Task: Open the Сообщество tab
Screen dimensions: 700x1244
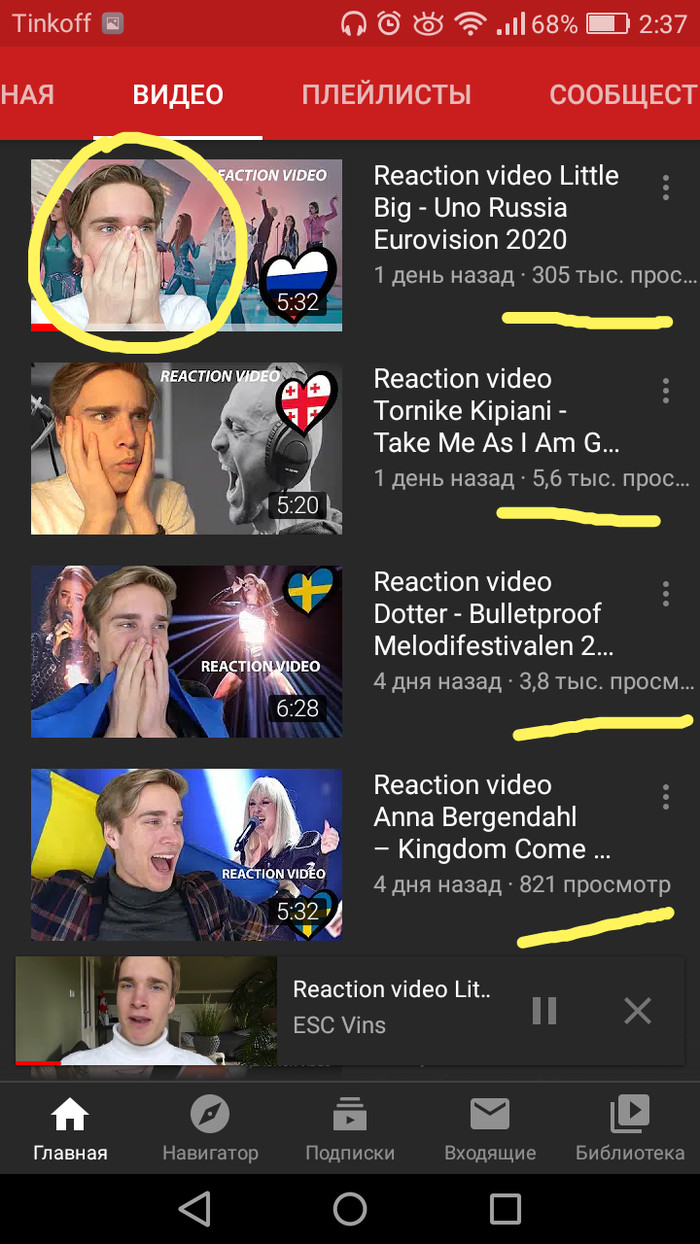Action: [622, 95]
